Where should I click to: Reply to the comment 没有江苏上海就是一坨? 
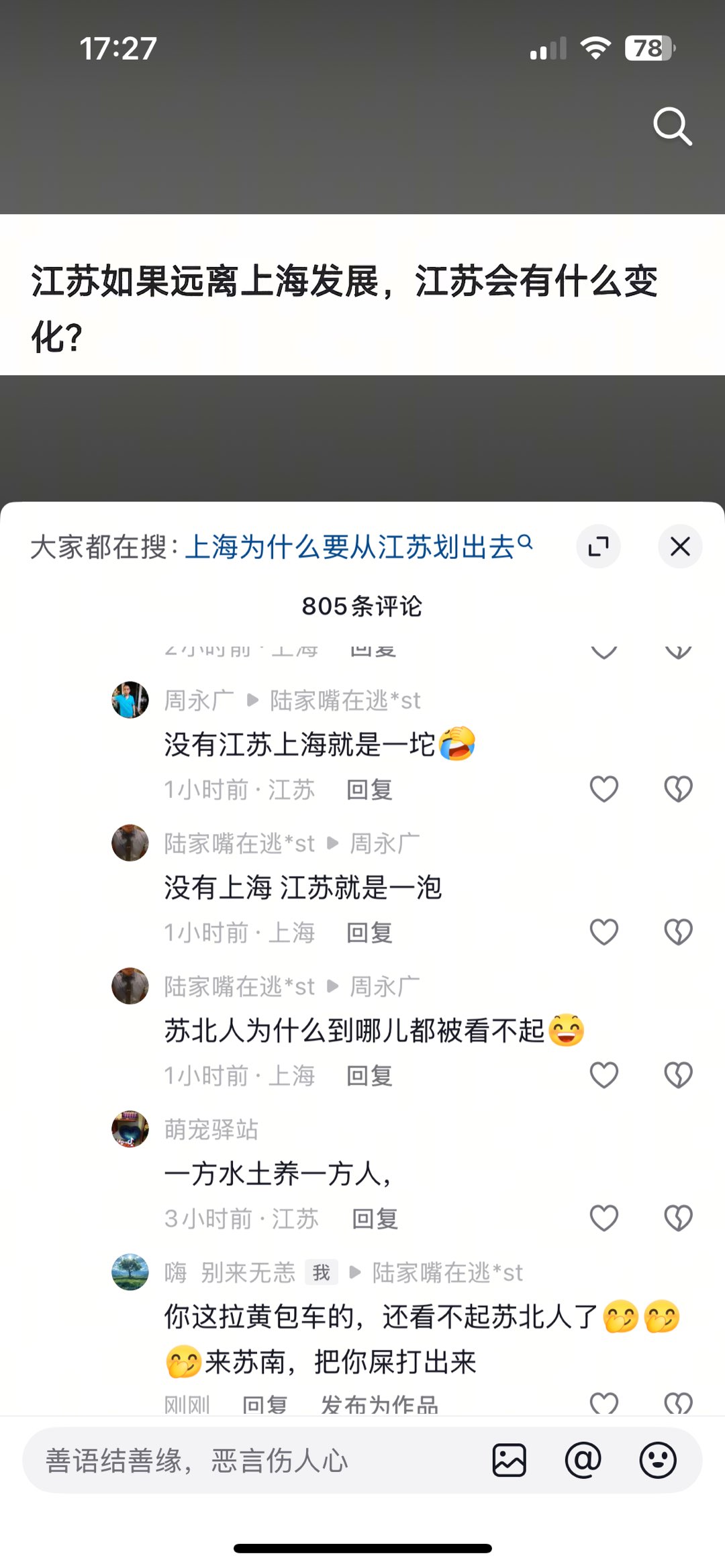click(x=369, y=790)
